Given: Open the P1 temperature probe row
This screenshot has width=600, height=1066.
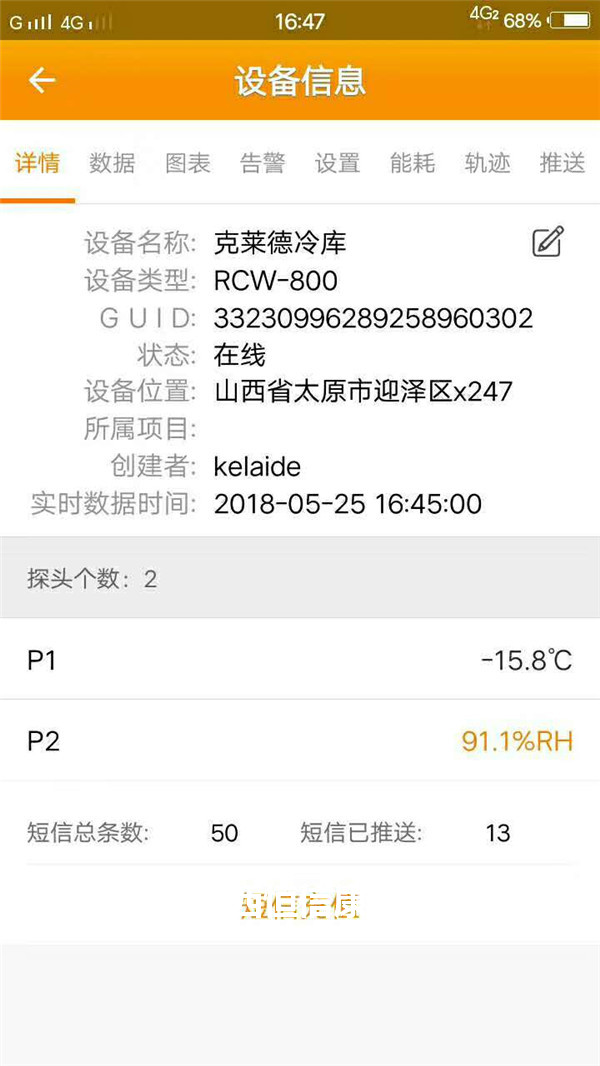Looking at the screenshot, I should [x=300, y=659].
